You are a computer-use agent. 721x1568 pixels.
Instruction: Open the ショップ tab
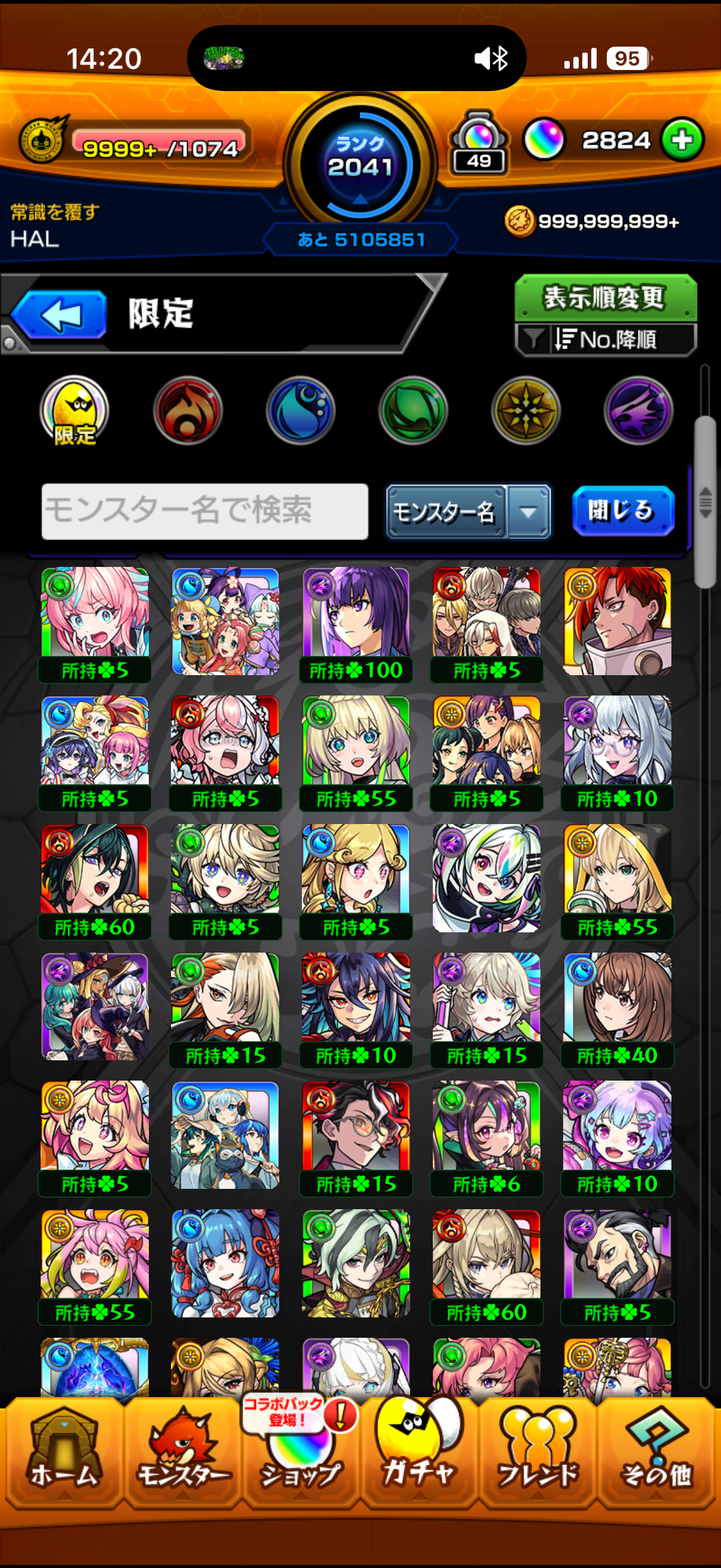point(300,1455)
